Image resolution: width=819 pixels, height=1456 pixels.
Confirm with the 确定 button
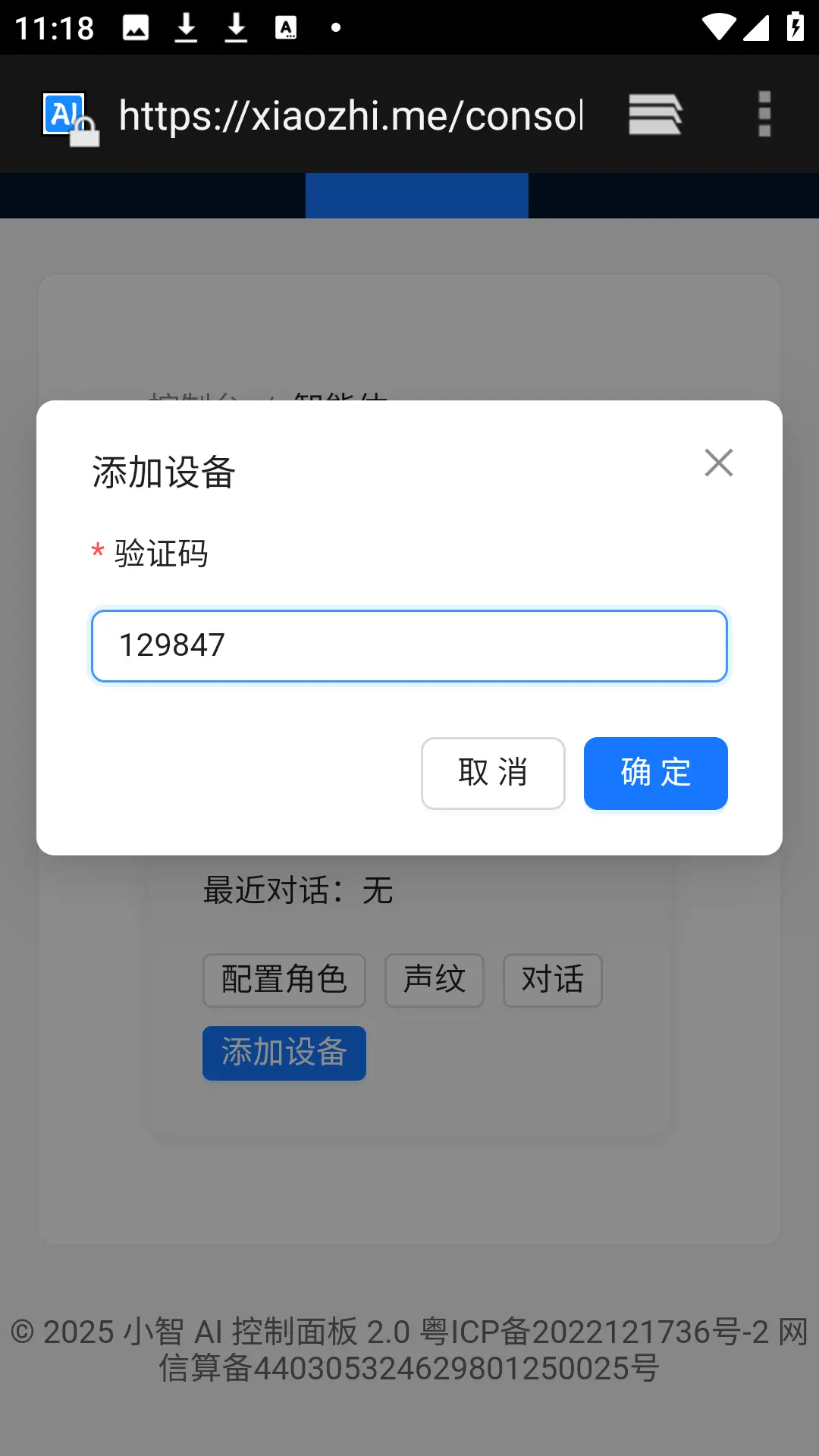(656, 773)
